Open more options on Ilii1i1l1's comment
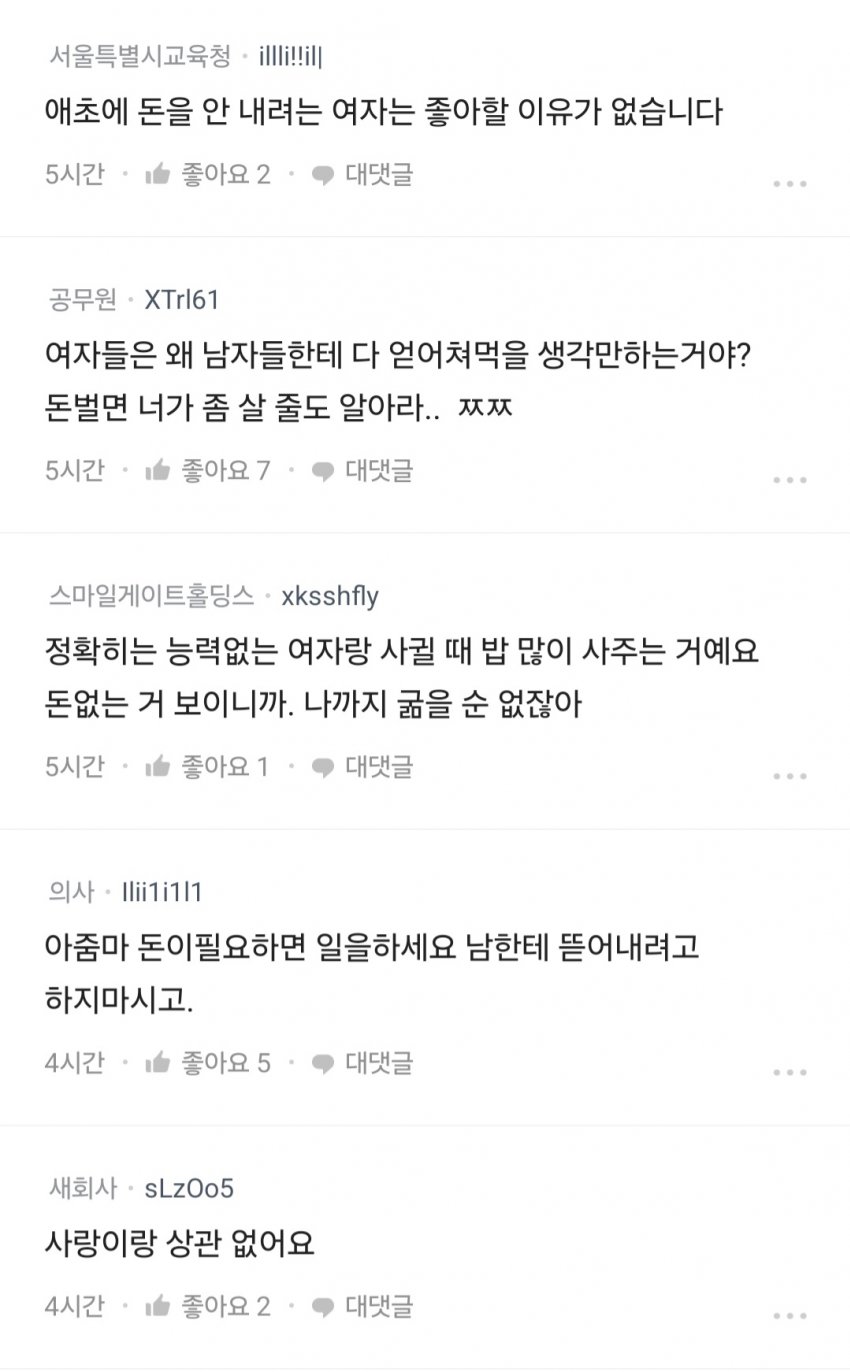850x1372 pixels. (789, 1071)
